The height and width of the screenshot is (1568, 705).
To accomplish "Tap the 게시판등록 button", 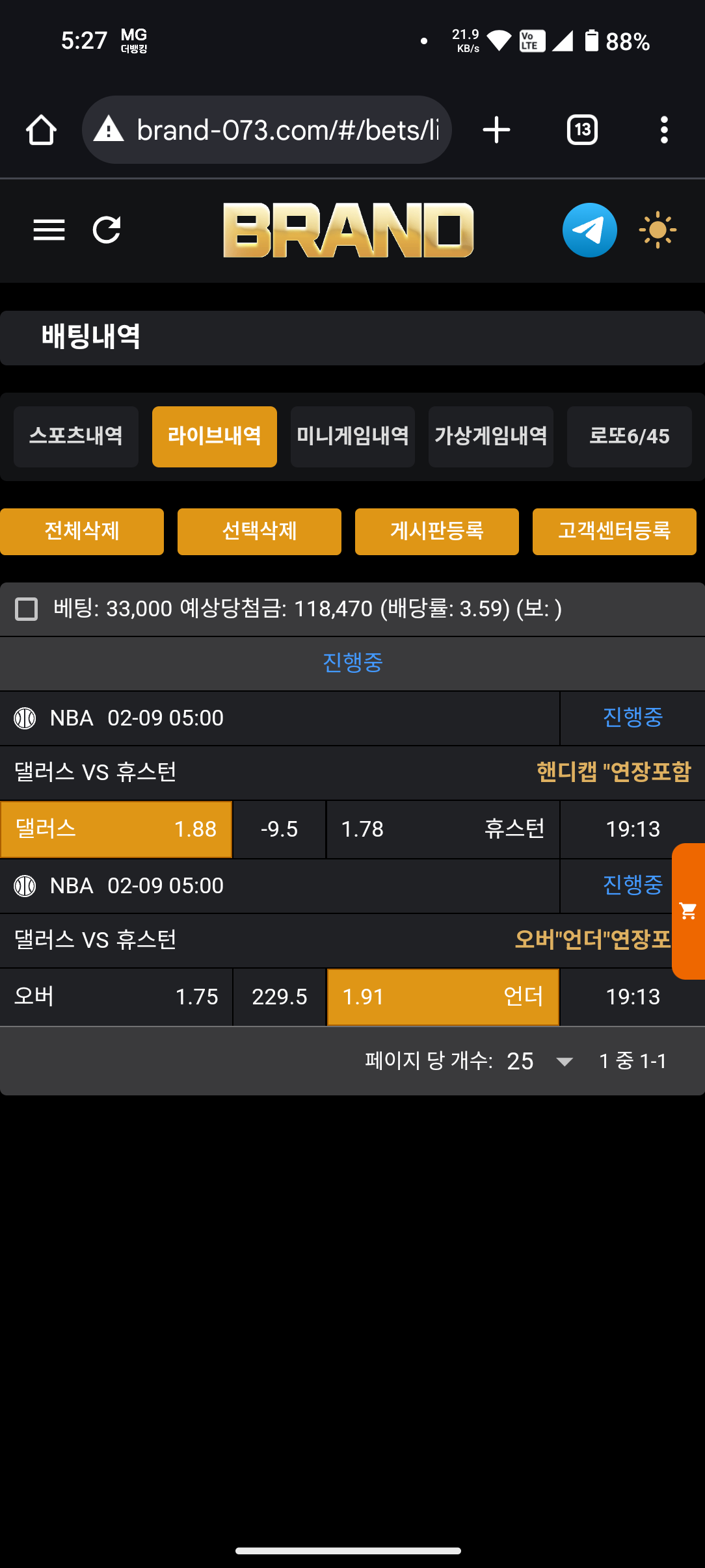I will [x=437, y=531].
